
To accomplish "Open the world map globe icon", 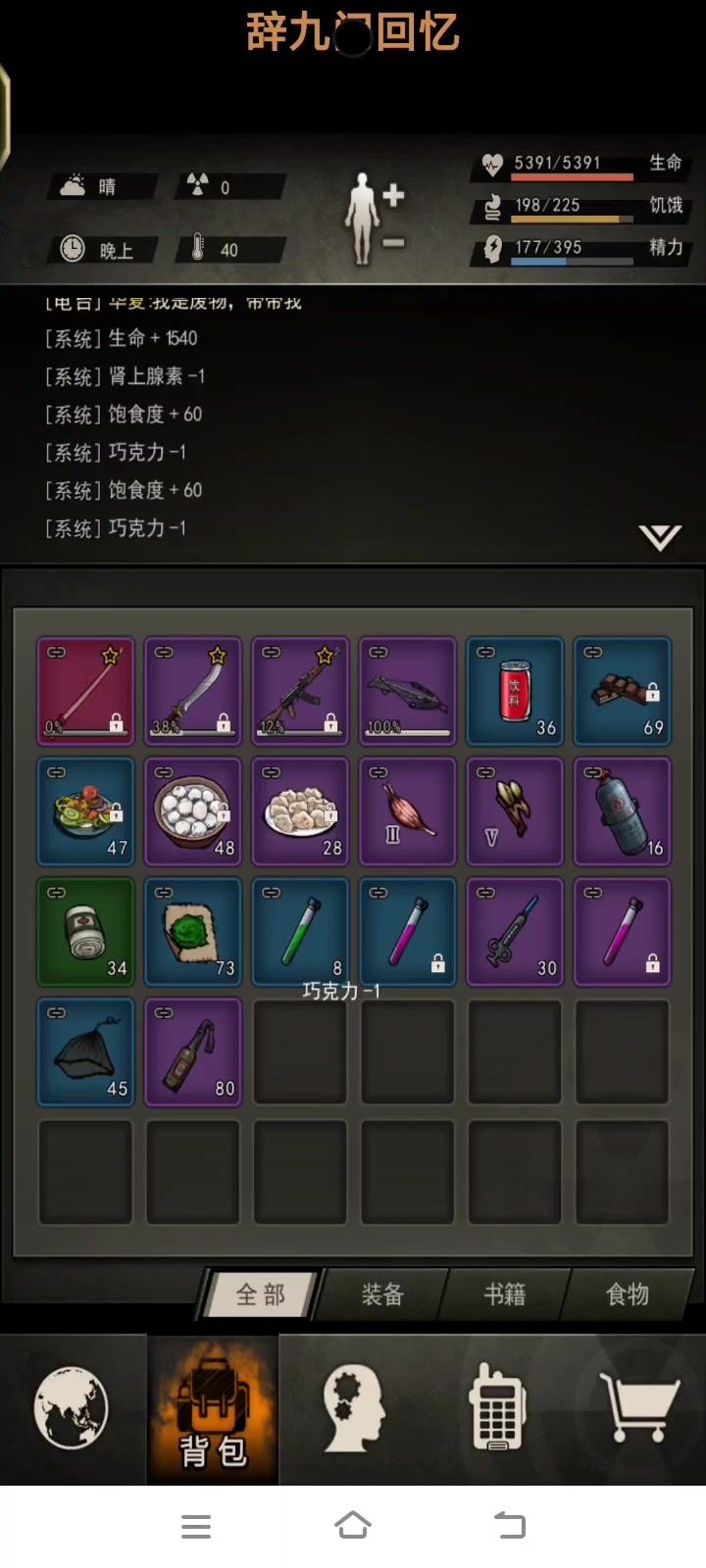I will (x=72, y=1408).
